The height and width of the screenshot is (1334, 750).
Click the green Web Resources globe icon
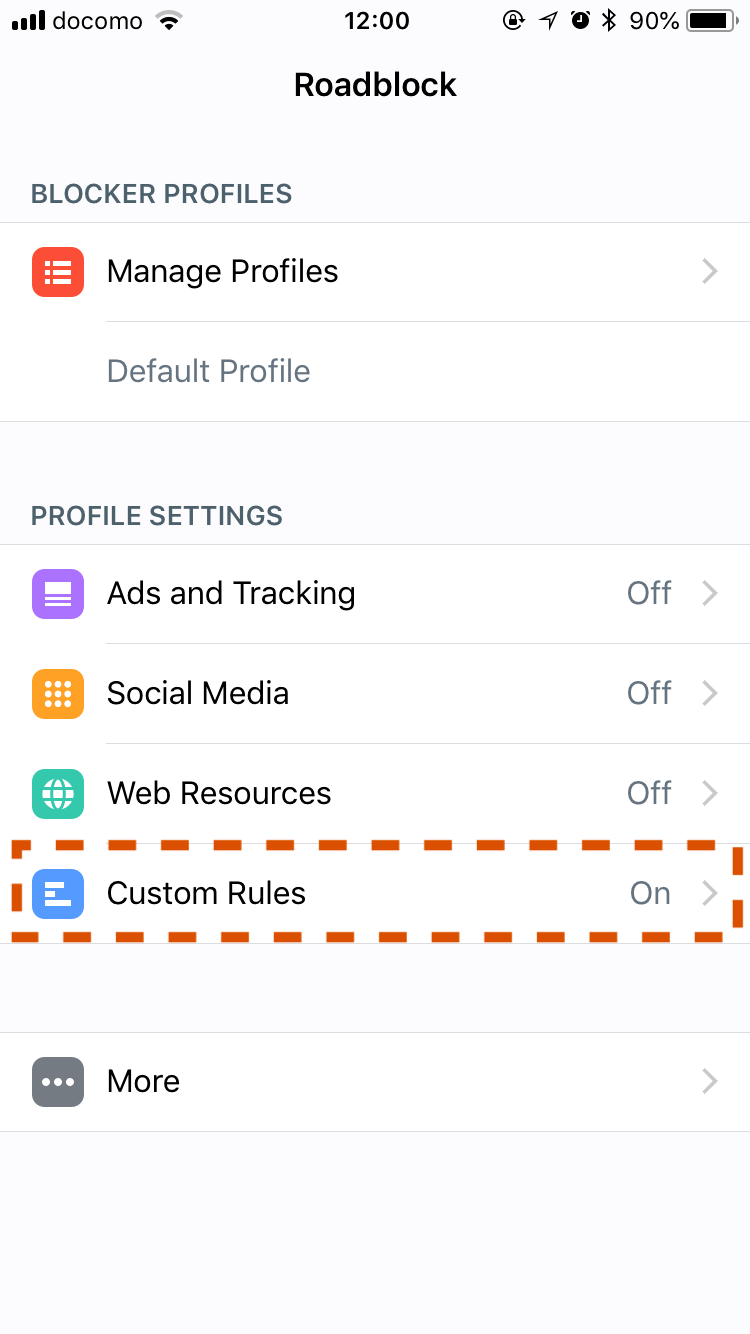click(57, 793)
